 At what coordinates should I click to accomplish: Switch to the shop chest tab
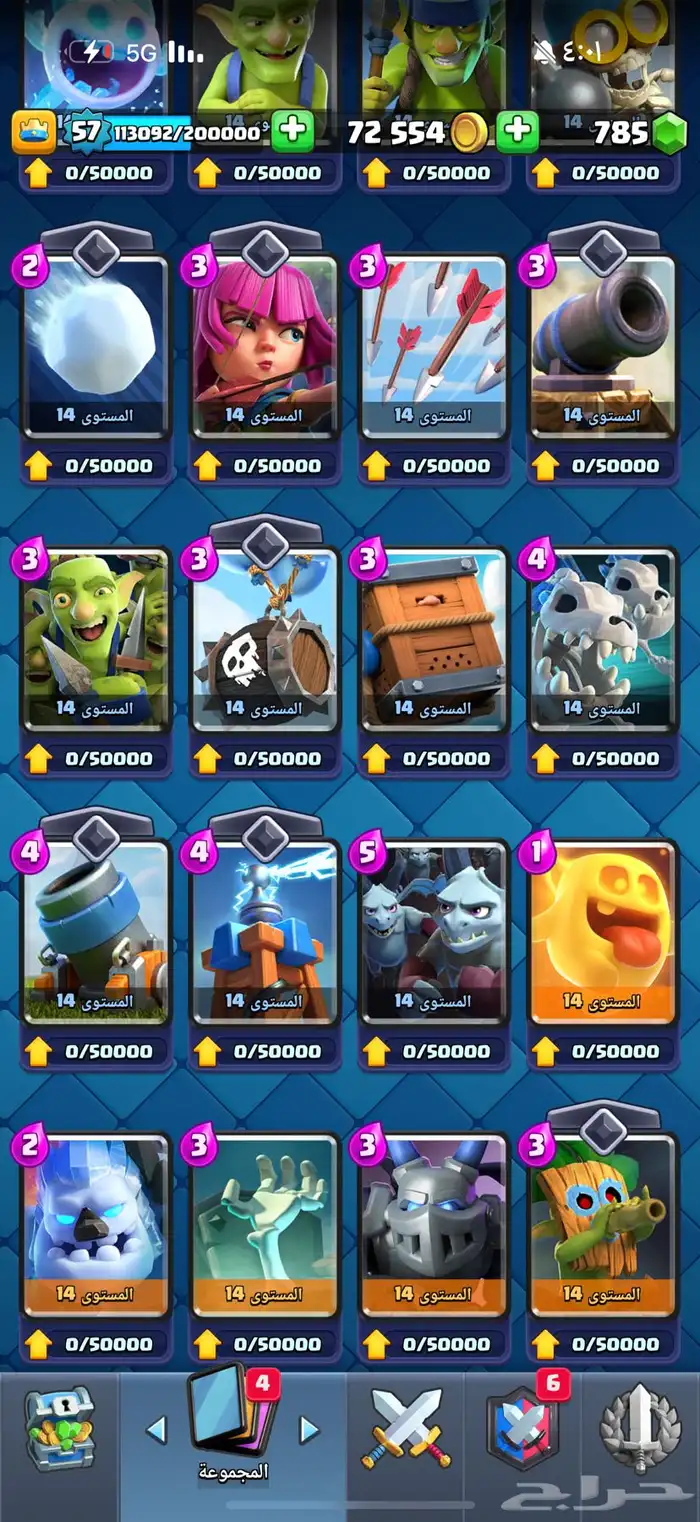point(59,1430)
